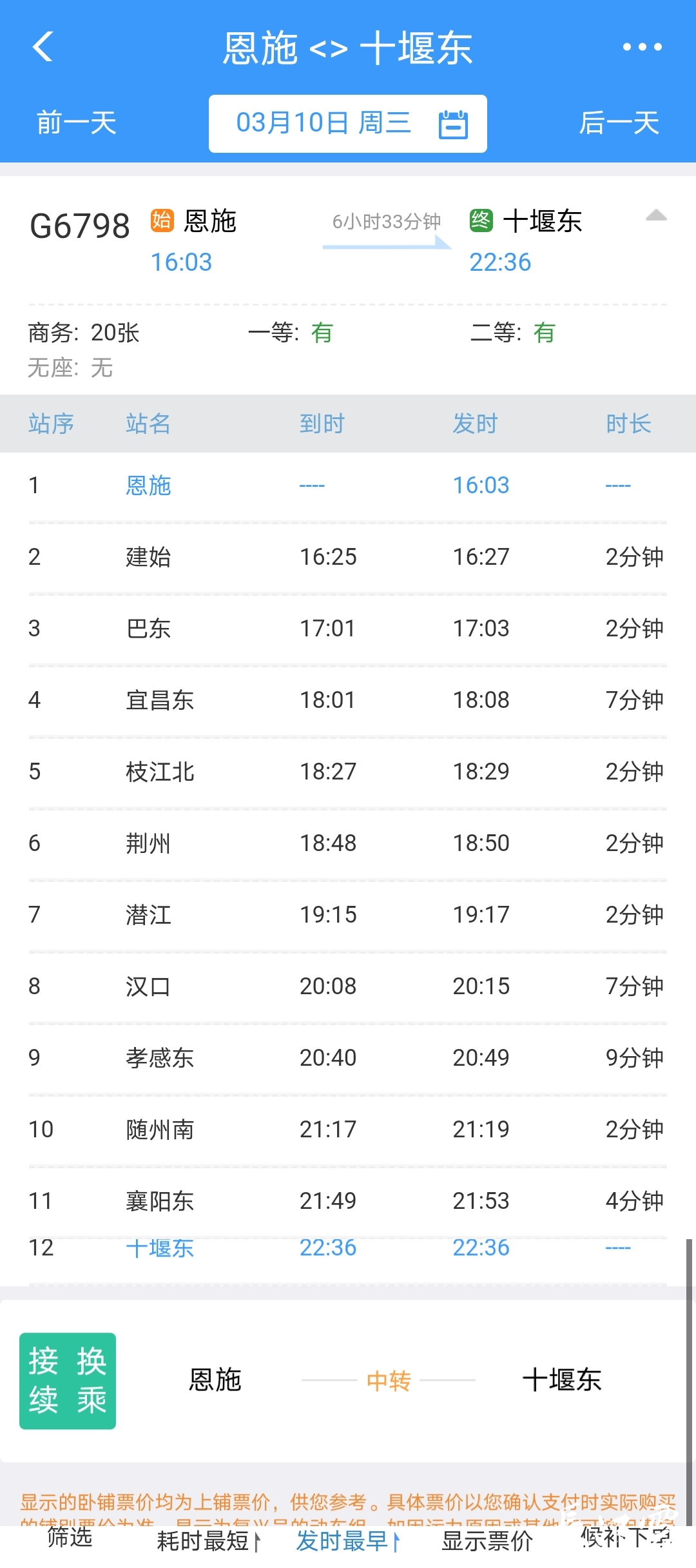This screenshot has width=696, height=1568.
Task: Open the 筛选 filter options
Action: click(x=70, y=1538)
